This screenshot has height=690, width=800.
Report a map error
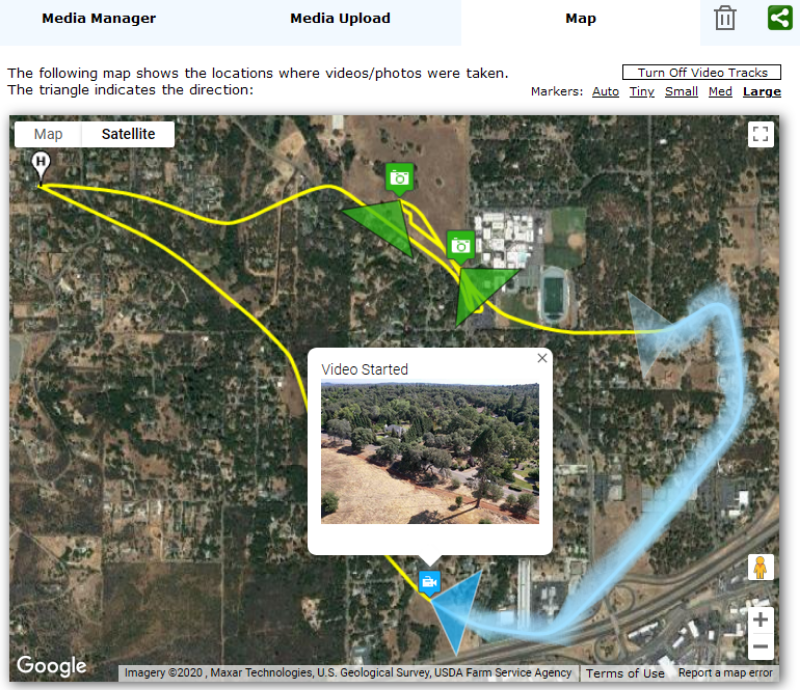pos(725,674)
